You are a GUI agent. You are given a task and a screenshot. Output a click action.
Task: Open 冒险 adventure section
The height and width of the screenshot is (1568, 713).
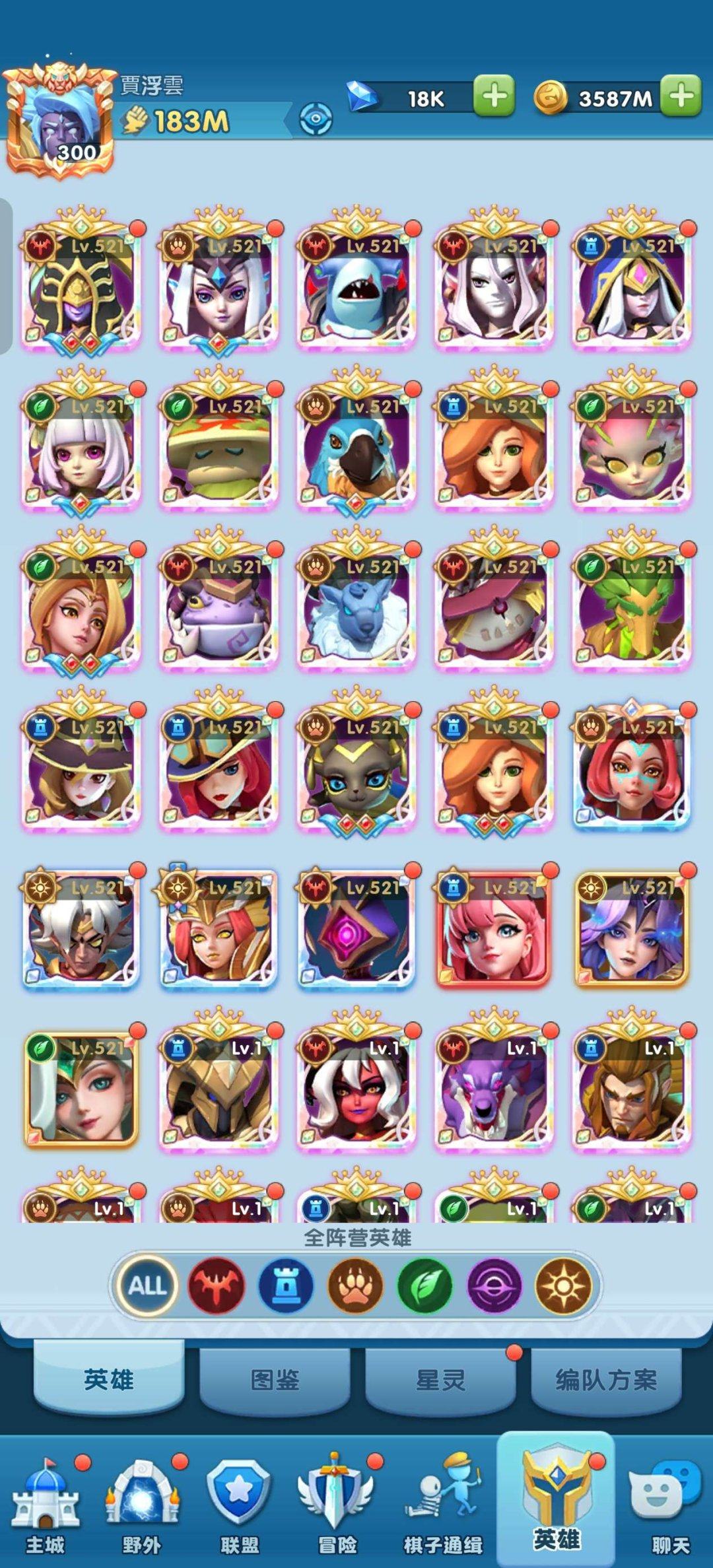pyautogui.click(x=337, y=1505)
